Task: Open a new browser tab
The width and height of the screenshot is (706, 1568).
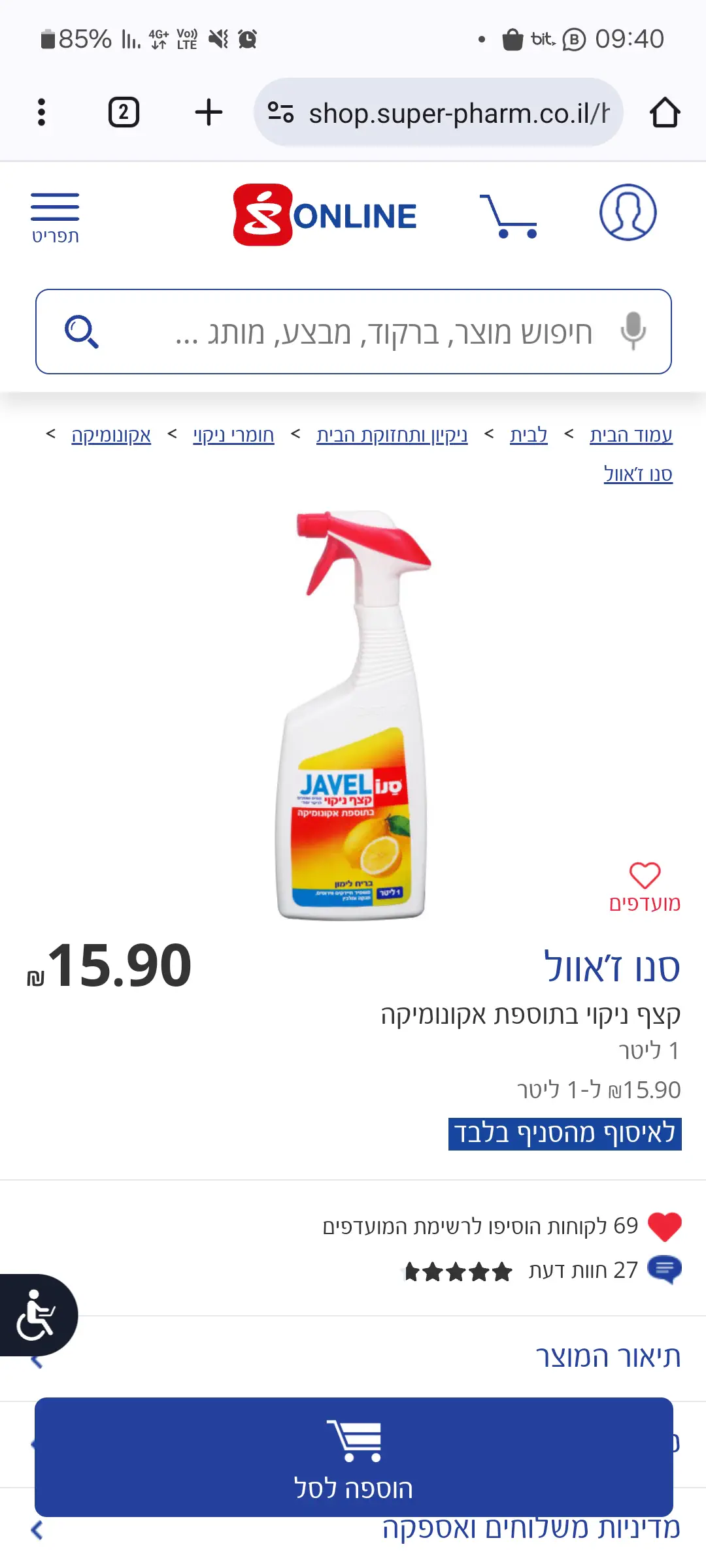Action: click(x=209, y=112)
